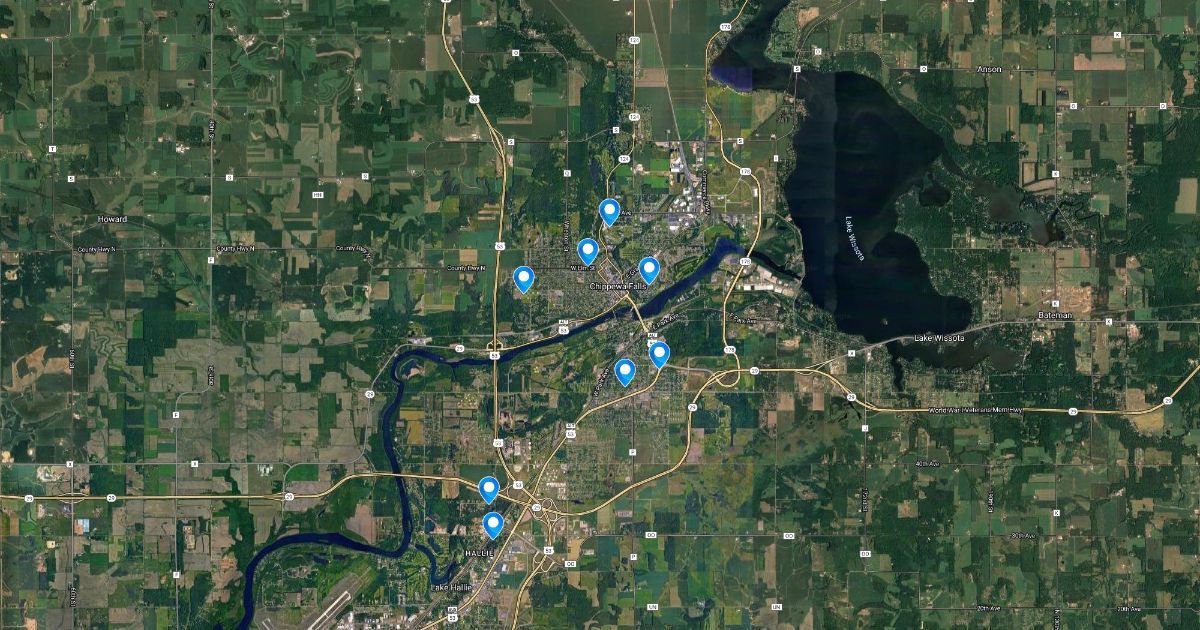The width and height of the screenshot is (1200, 630).
Task: Open the pin next to W Elm St
Action: pos(588,250)
